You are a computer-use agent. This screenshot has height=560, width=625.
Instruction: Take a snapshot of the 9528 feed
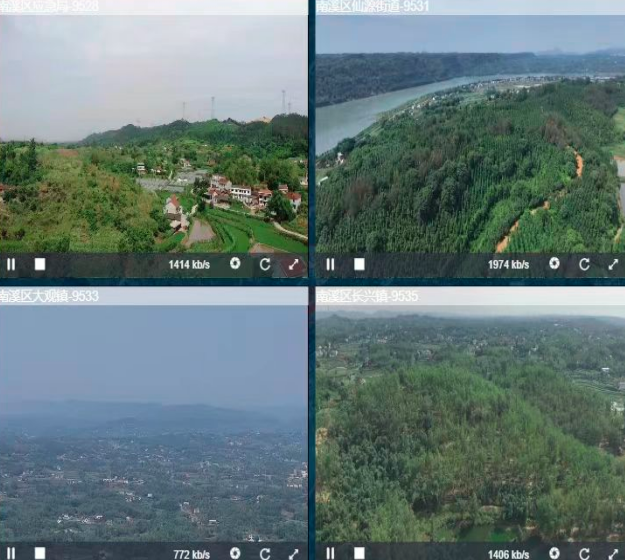pos(235,264)
